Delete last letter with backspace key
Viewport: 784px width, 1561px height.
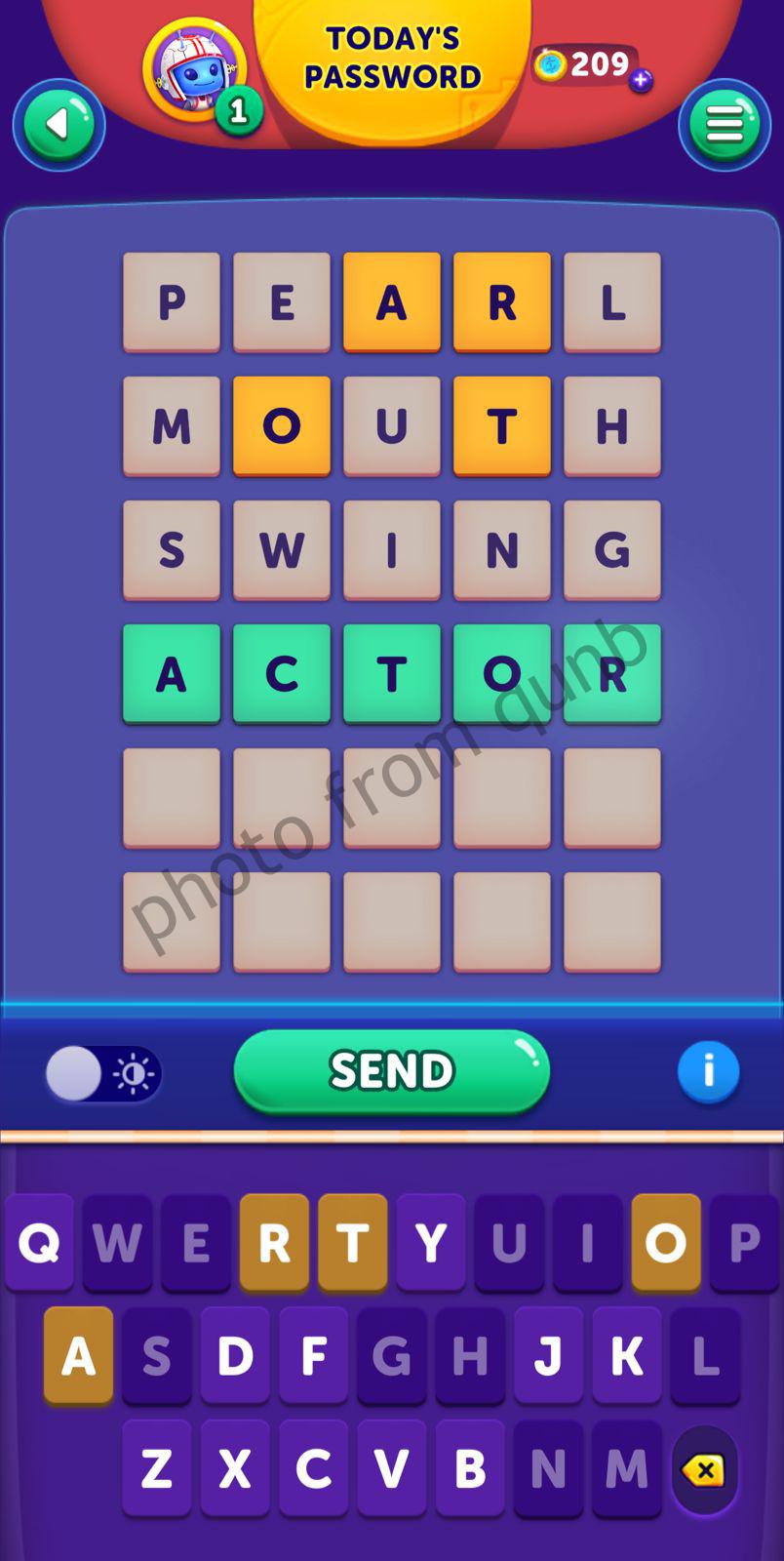pos(704,1470)
